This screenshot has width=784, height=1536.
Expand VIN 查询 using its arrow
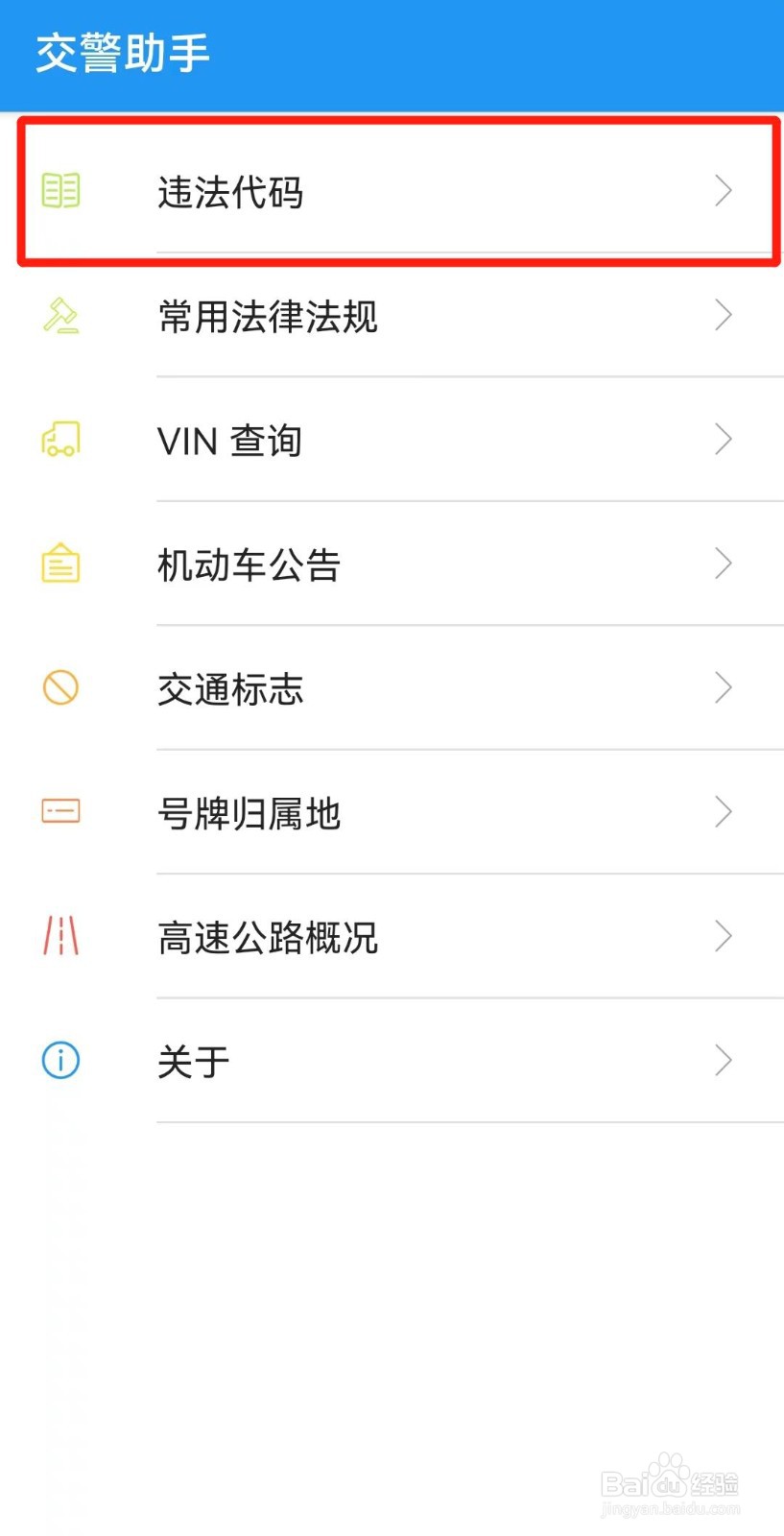pyautogui.click(x=725, y=440)
